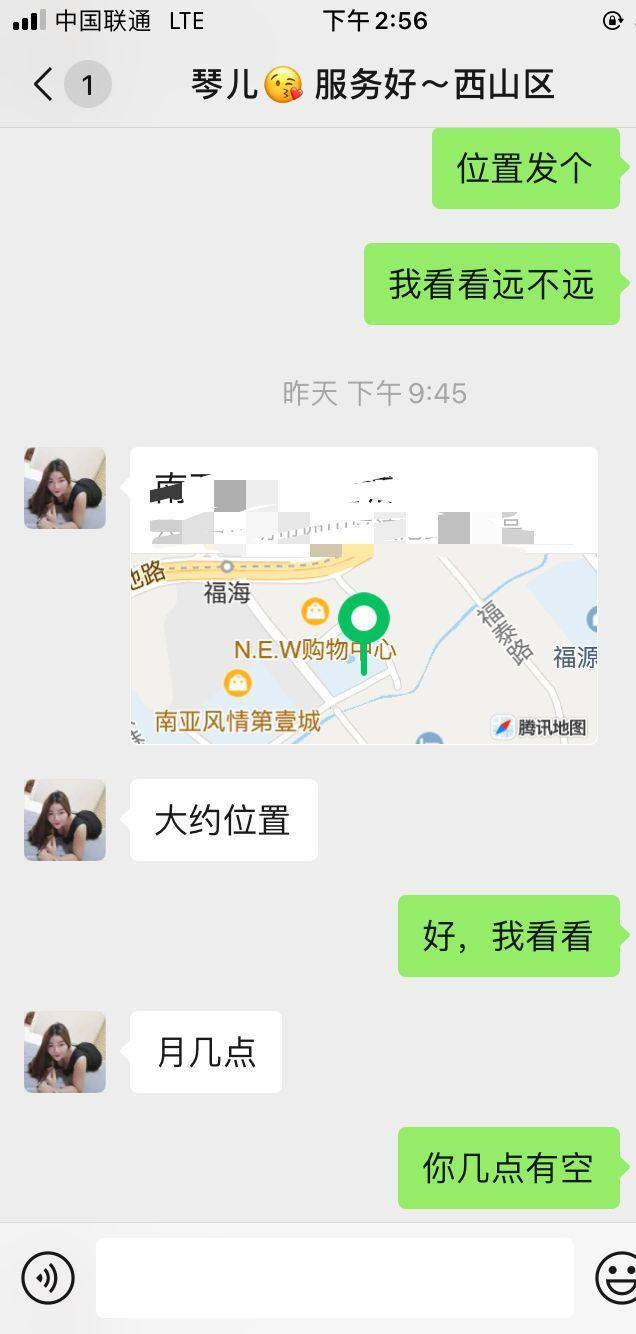The image size is (636, 1334).
Task: Open avatar next to 大约位置 message
Action: pyautogui.click(x=65, y=820)
